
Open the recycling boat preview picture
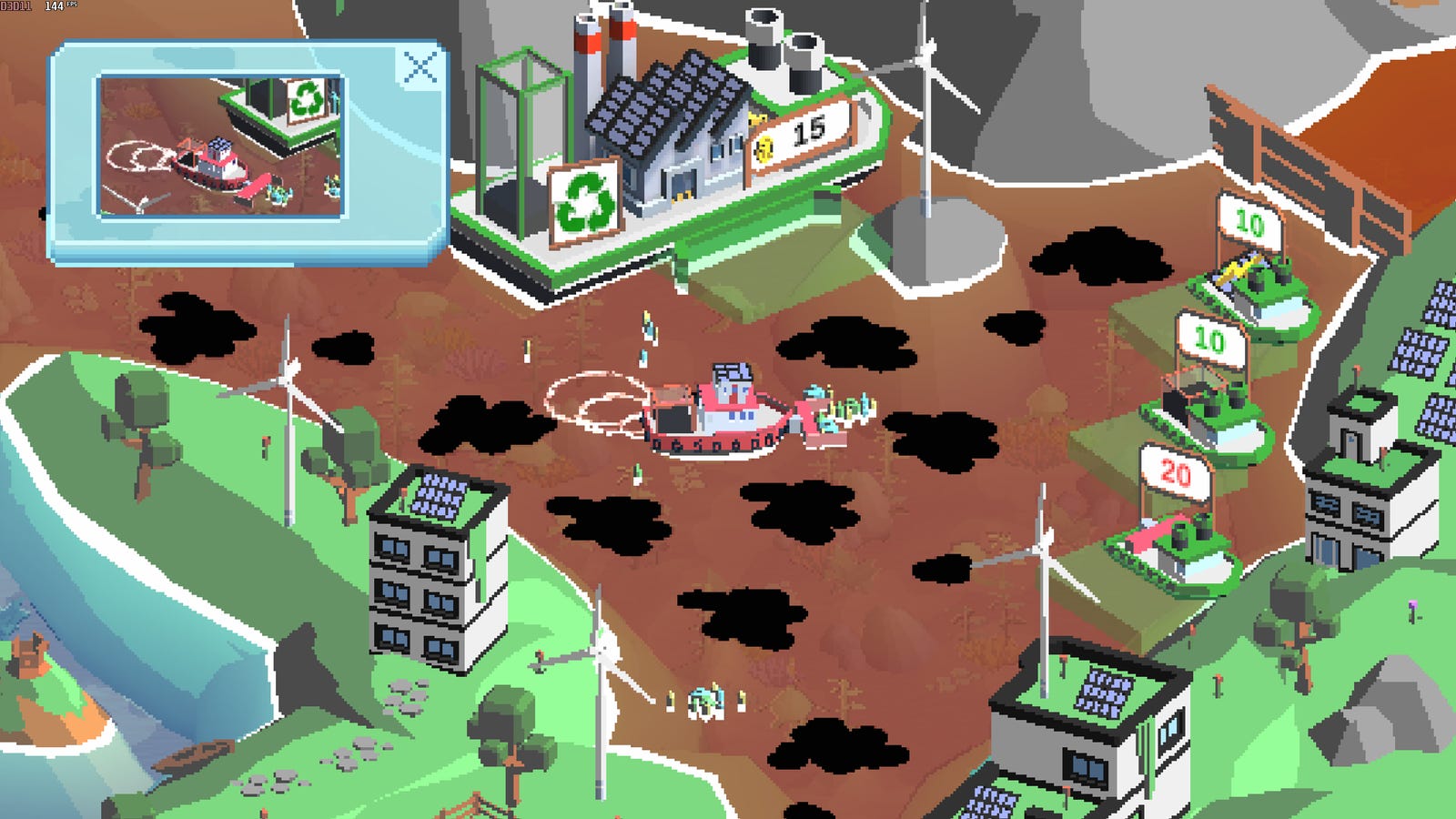pos(220,147)
